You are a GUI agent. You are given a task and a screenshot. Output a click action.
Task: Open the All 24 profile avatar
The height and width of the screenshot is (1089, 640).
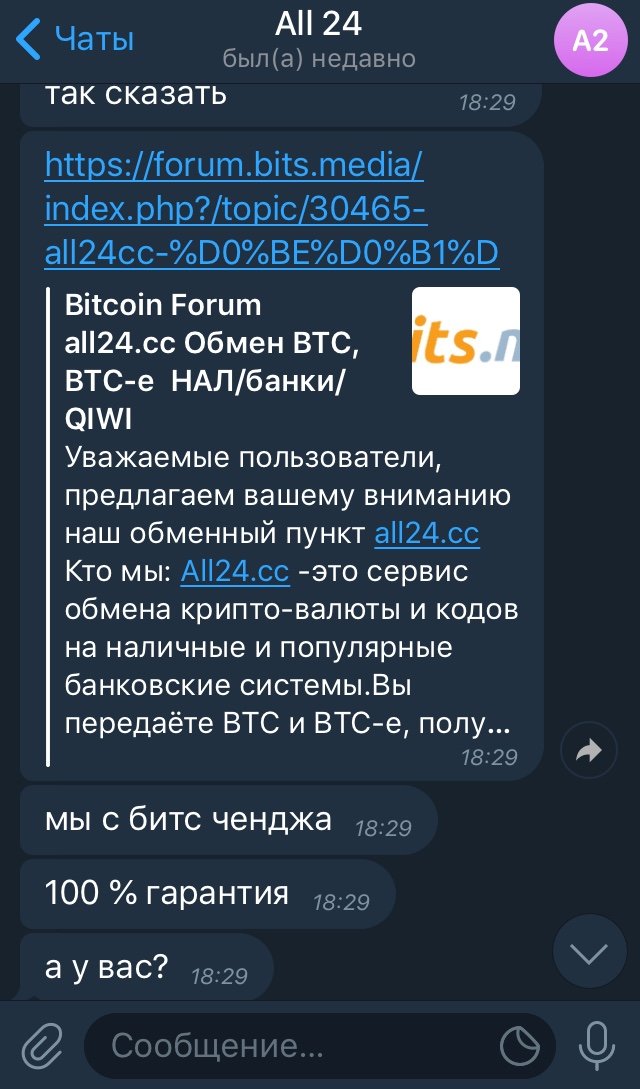click(590, 42)
